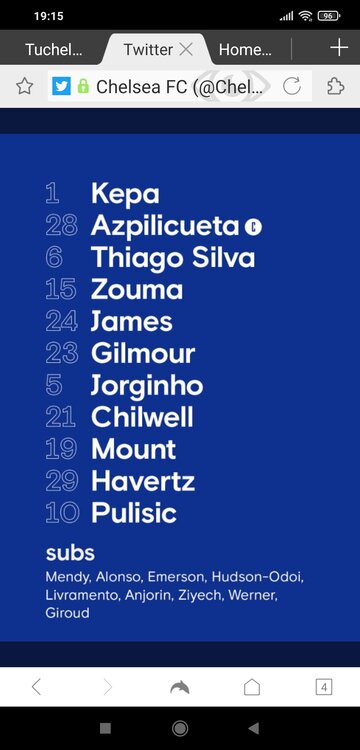The height and width of the screenshot is (750, 360).
Task: Open the browser extensions puzzle icon
Action: (x=336, y=87)
